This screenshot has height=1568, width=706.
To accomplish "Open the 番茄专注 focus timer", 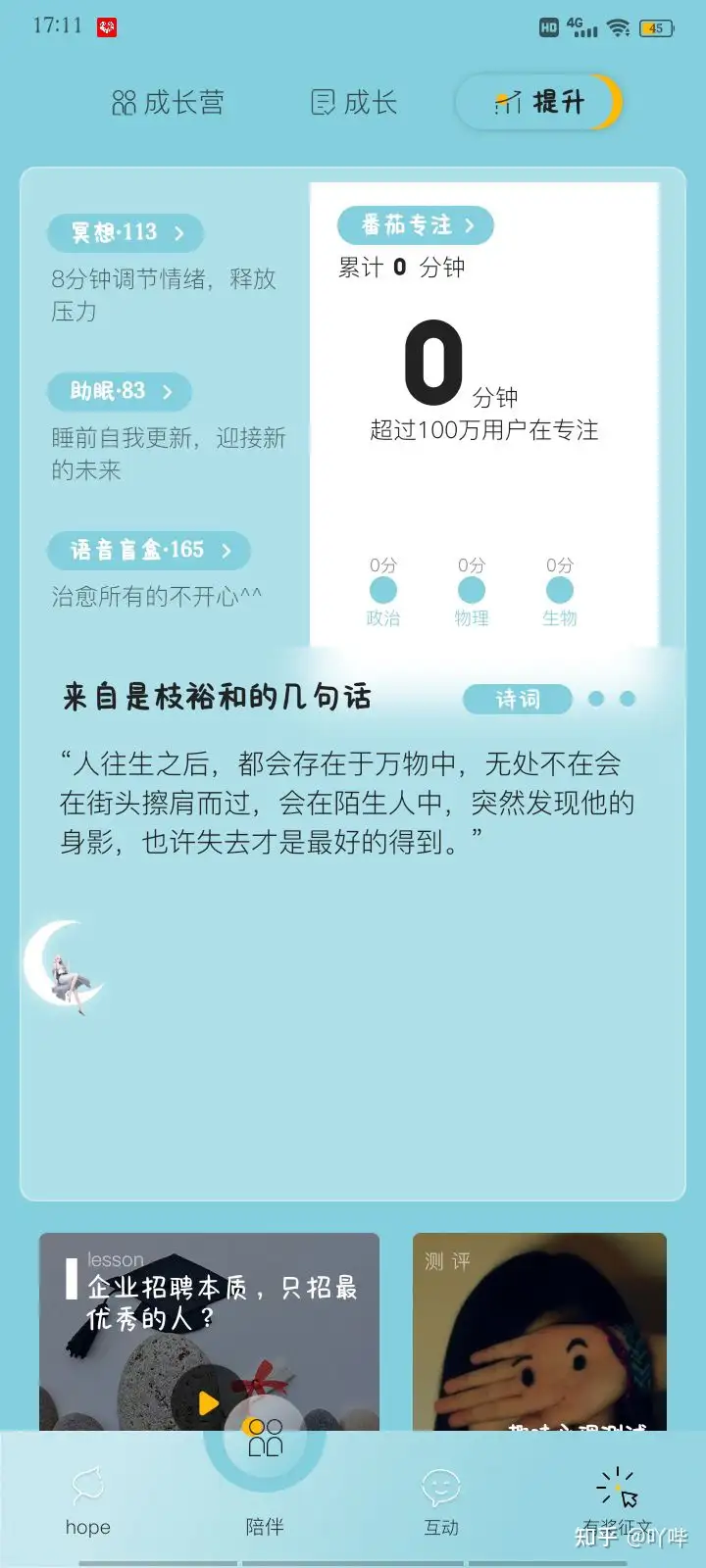I will [415, 225].
